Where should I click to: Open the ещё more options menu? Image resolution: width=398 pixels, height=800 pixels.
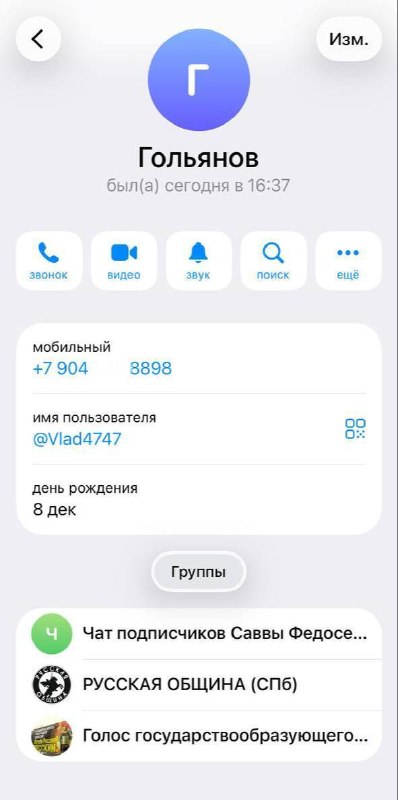[x=349, y=261]
